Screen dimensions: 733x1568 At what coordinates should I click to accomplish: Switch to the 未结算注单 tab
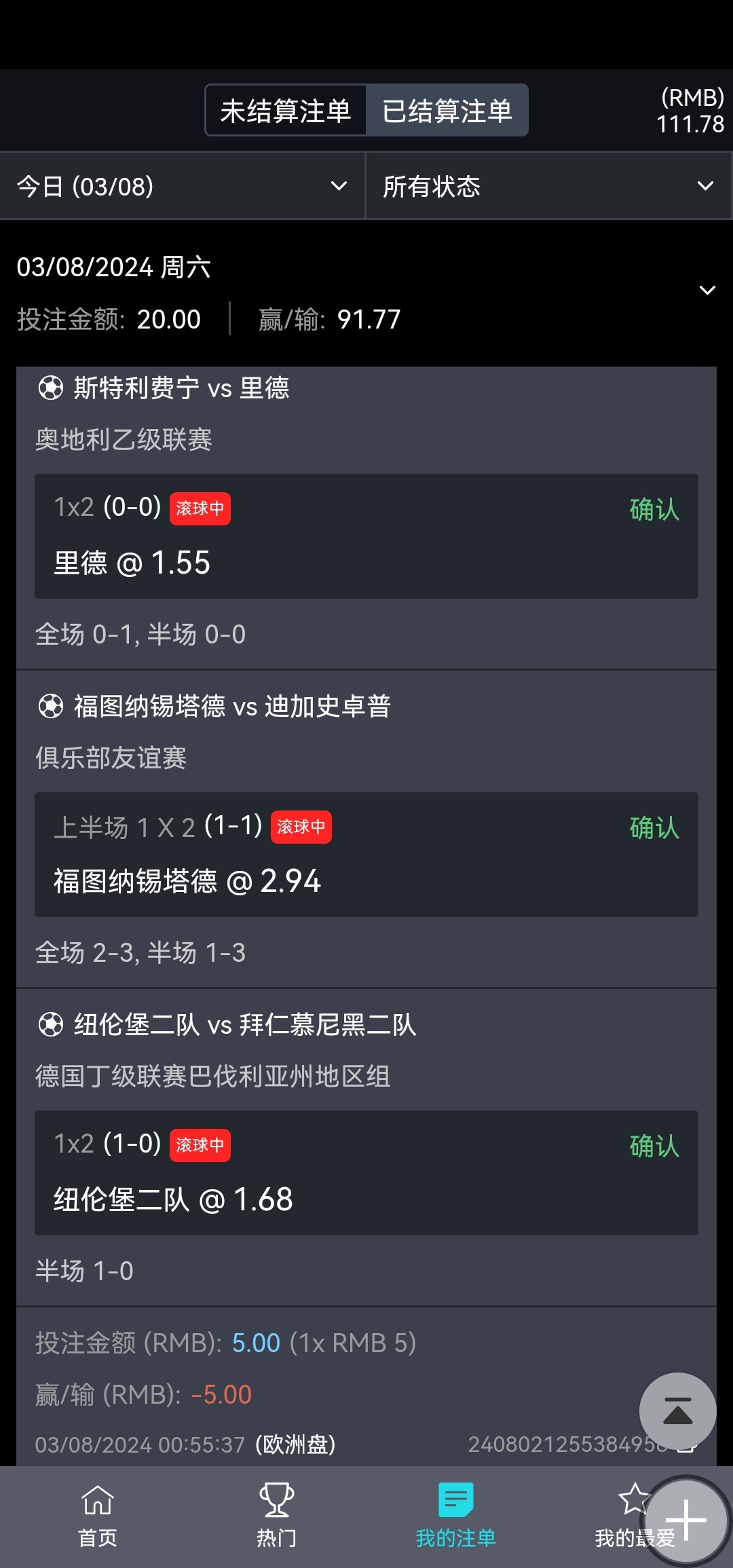[286, 111]
